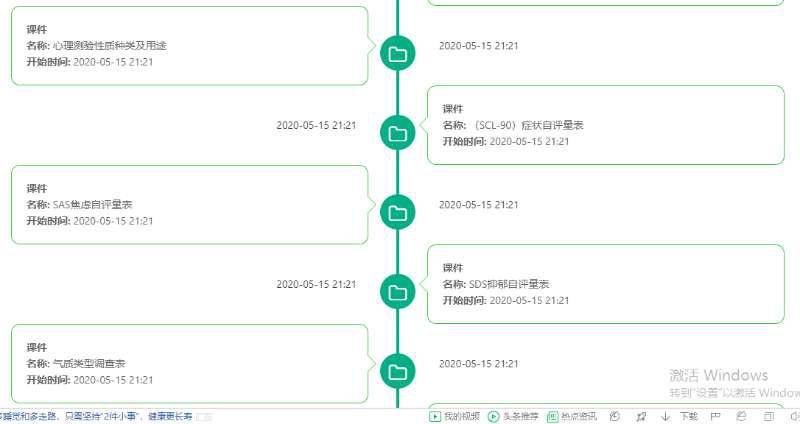800x424 pixels.
Task: Open the 气质类型调查表 courseware card
Action: click(x=190, y=364)
